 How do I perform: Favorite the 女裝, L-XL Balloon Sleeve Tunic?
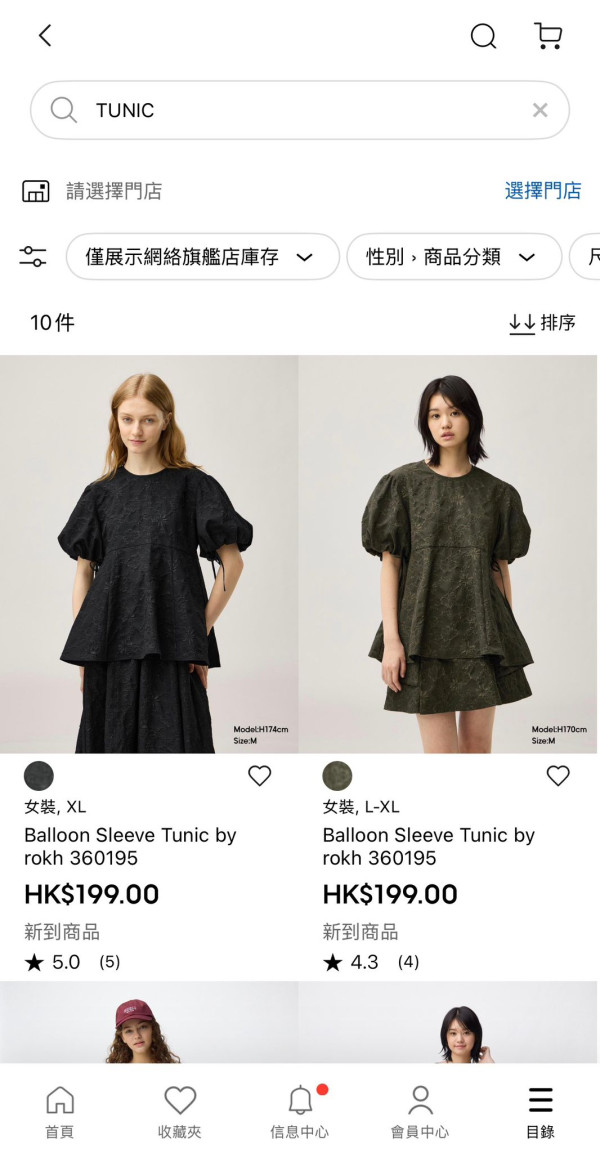point(558,776)
